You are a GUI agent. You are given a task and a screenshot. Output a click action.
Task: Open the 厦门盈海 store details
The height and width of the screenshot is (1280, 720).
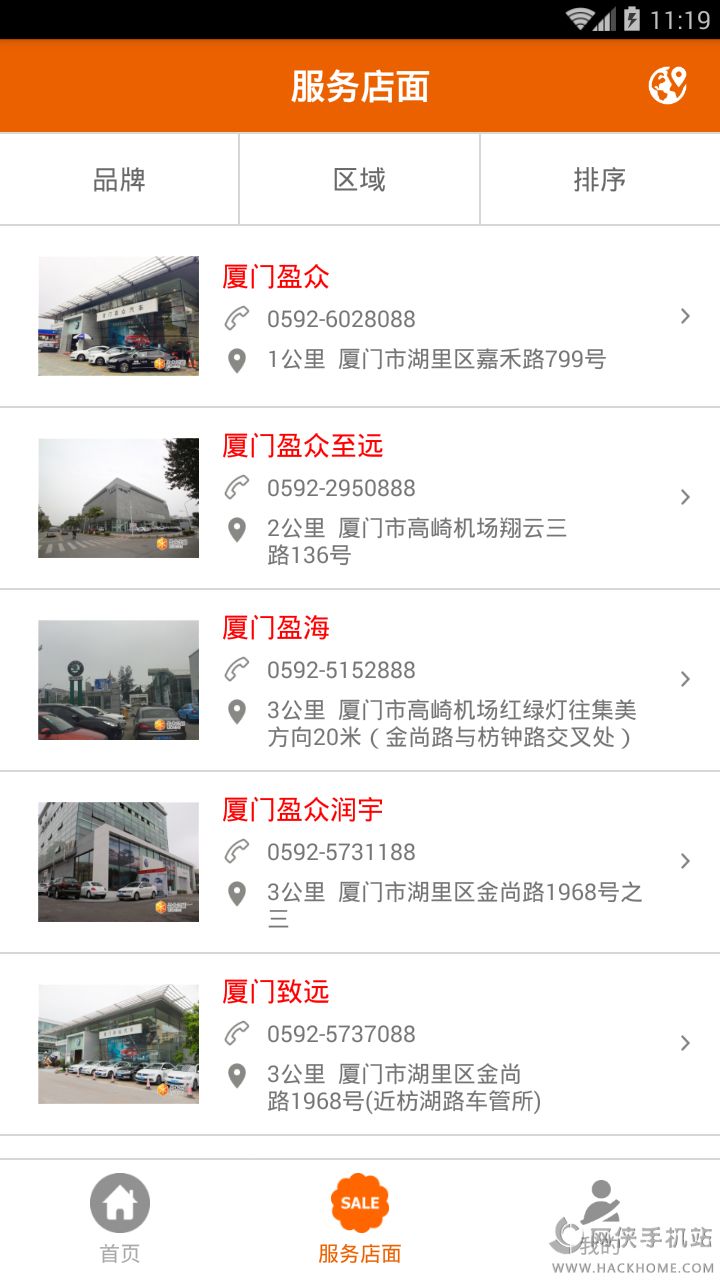pyautogui.click(x=360, y=680)
